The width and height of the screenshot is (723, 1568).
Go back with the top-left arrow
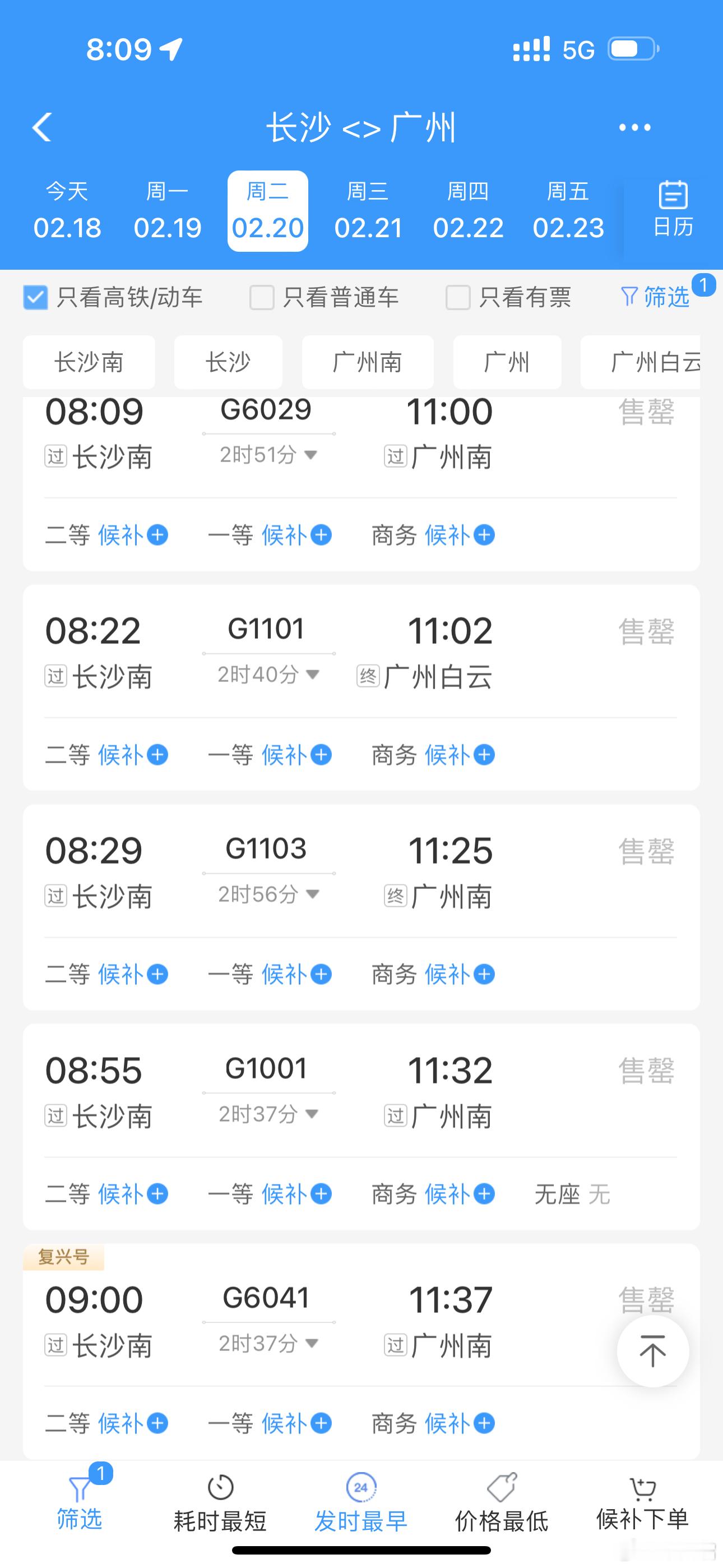(41, 127)
